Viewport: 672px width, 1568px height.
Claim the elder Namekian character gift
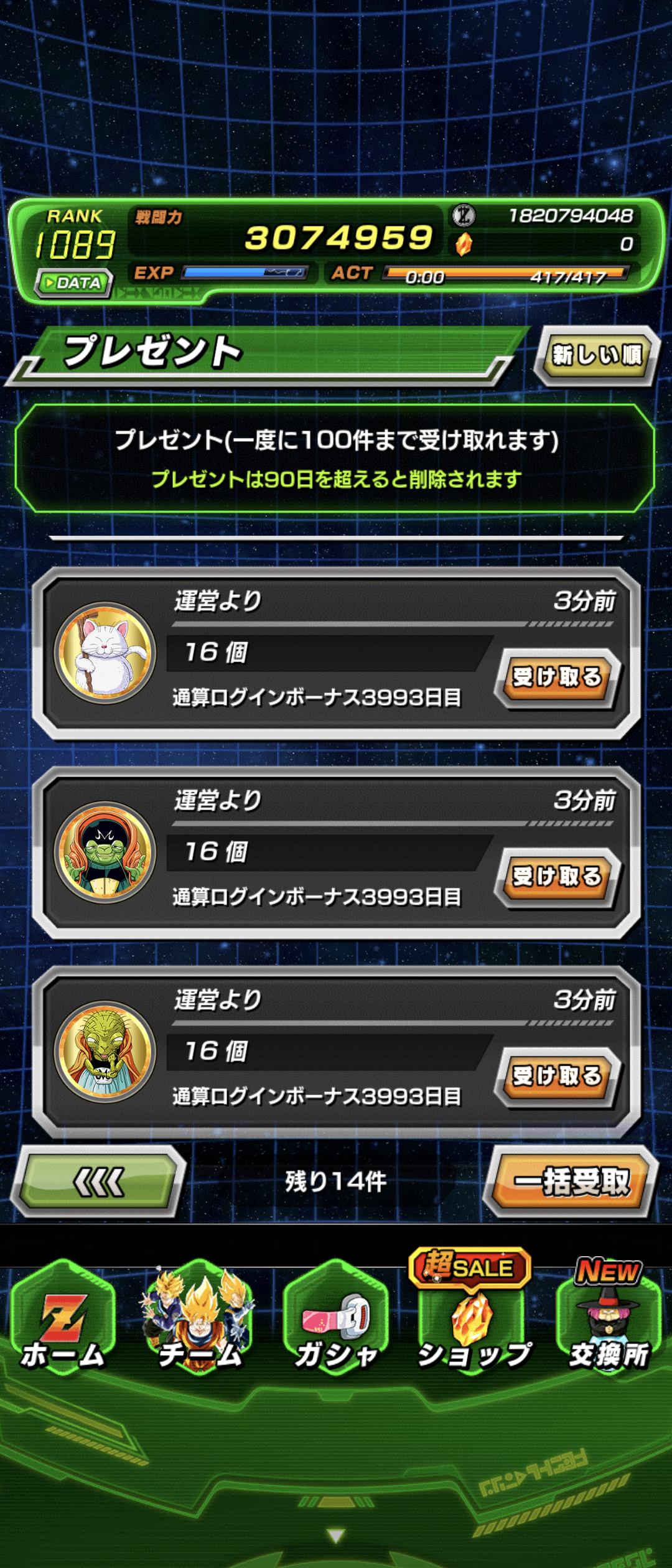point(557,1076)
